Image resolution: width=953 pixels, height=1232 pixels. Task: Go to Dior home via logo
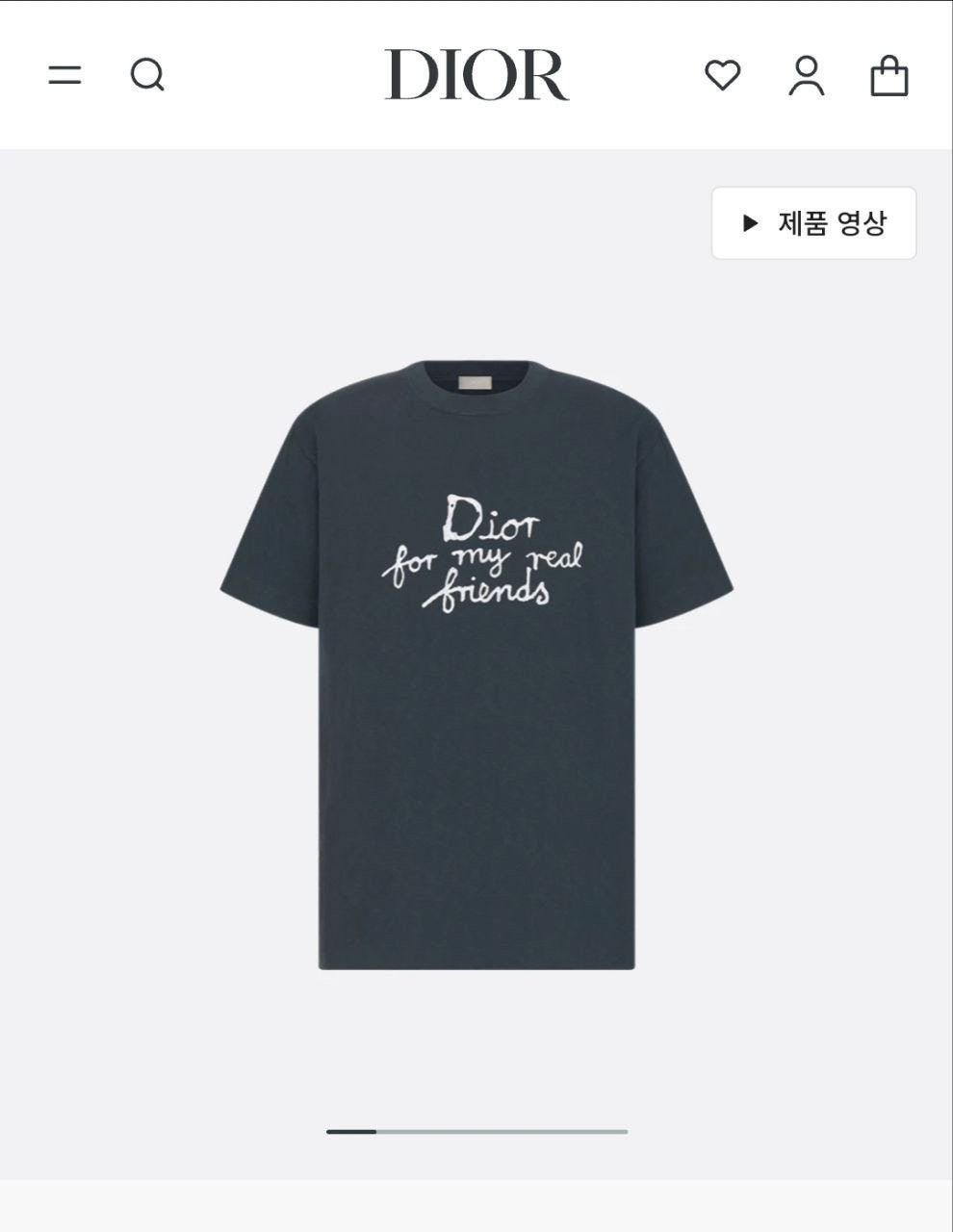[476, 75]
